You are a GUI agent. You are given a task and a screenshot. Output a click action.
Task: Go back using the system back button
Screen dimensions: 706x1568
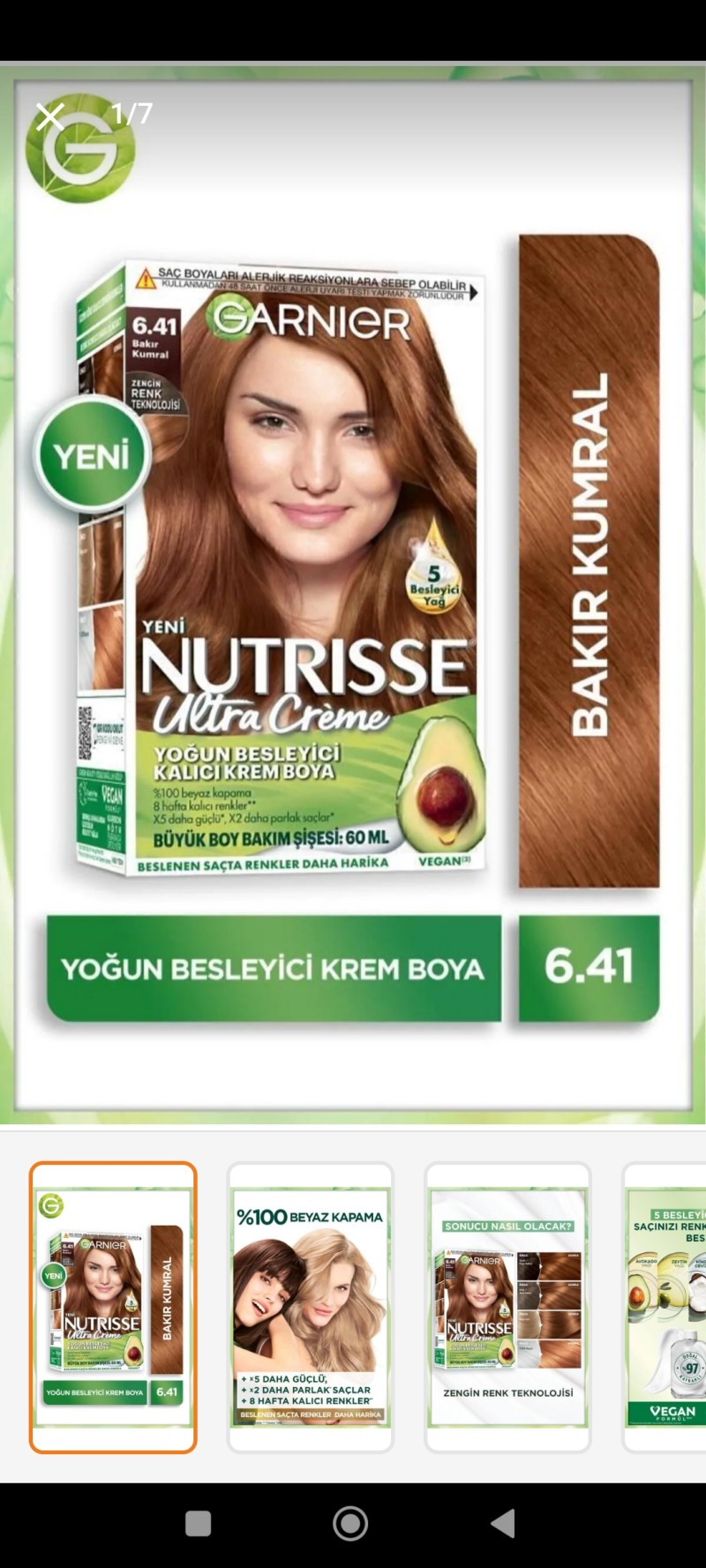coord(503,1523)
